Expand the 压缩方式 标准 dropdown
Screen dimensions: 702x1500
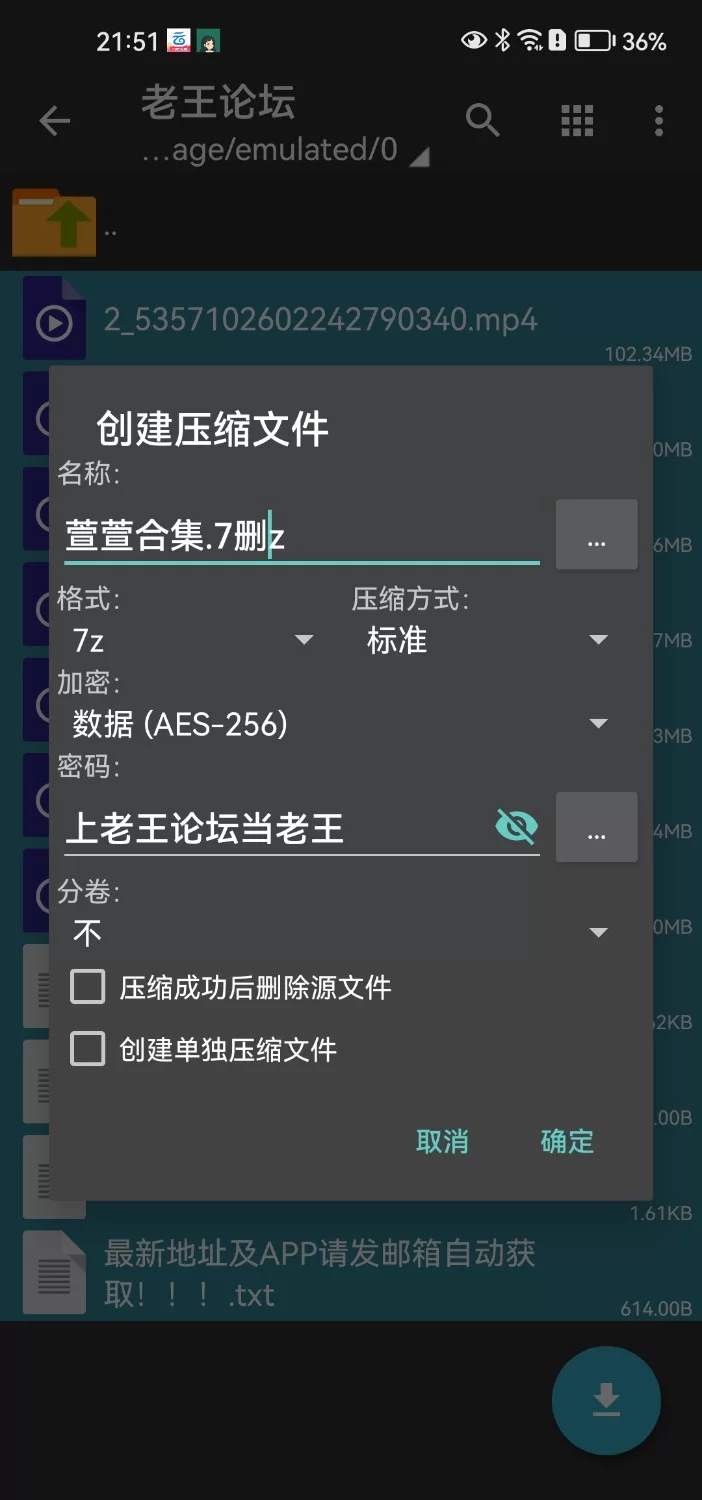click(487, 640)
